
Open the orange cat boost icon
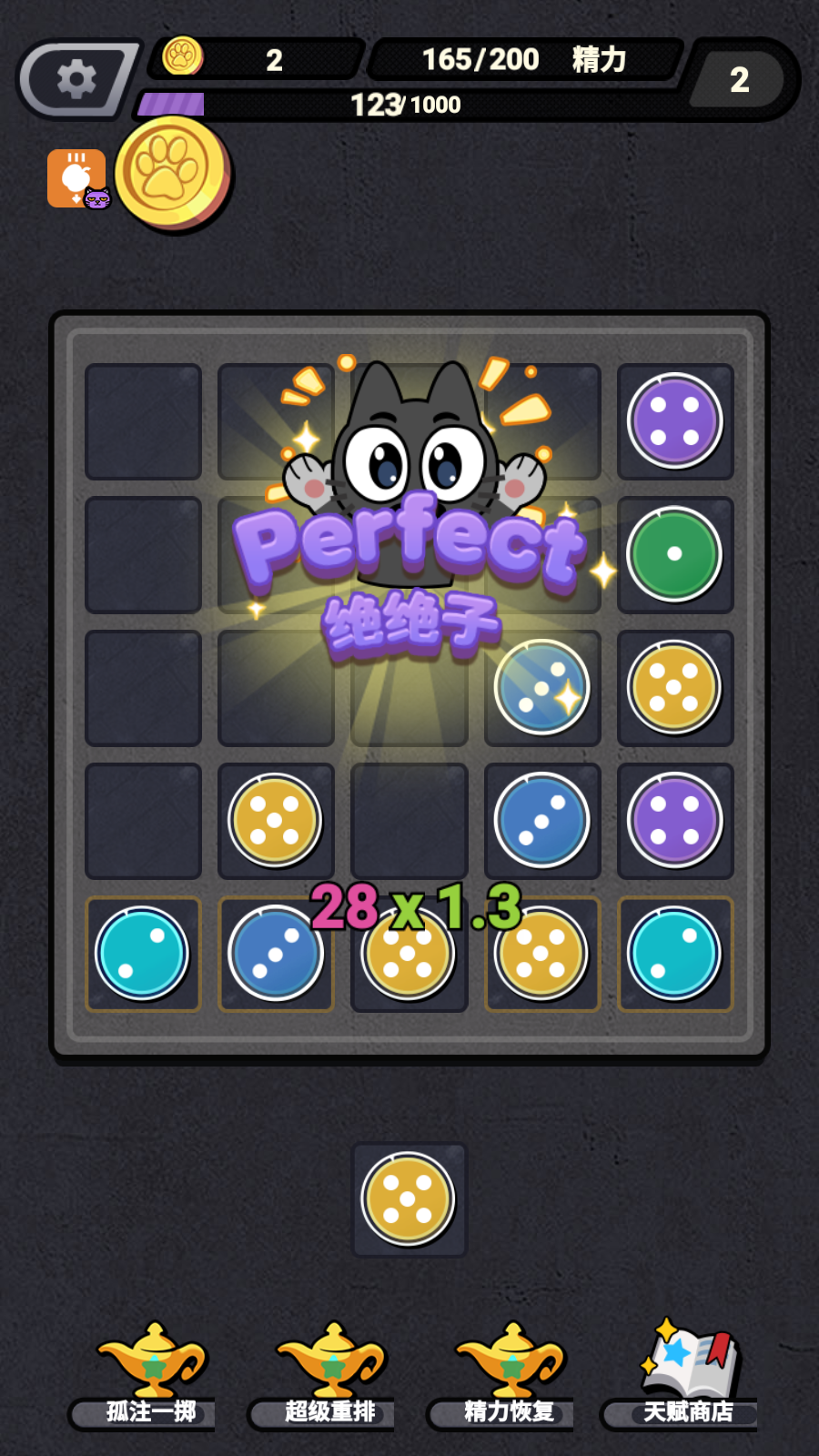click(x=76, y=178)
